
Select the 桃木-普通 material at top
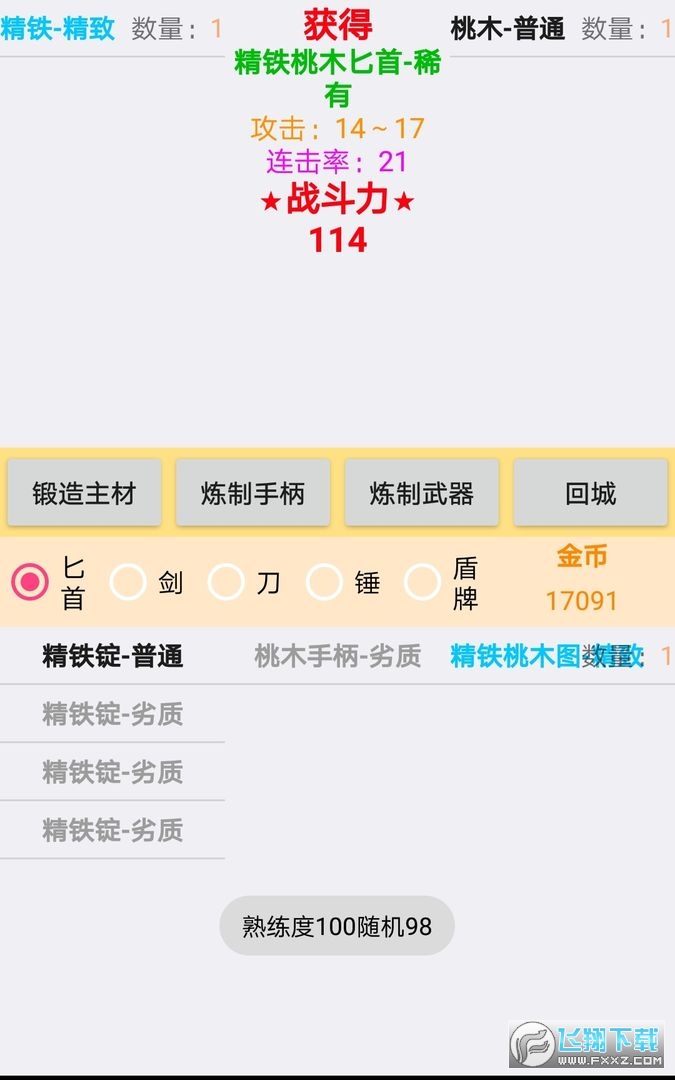508,29
